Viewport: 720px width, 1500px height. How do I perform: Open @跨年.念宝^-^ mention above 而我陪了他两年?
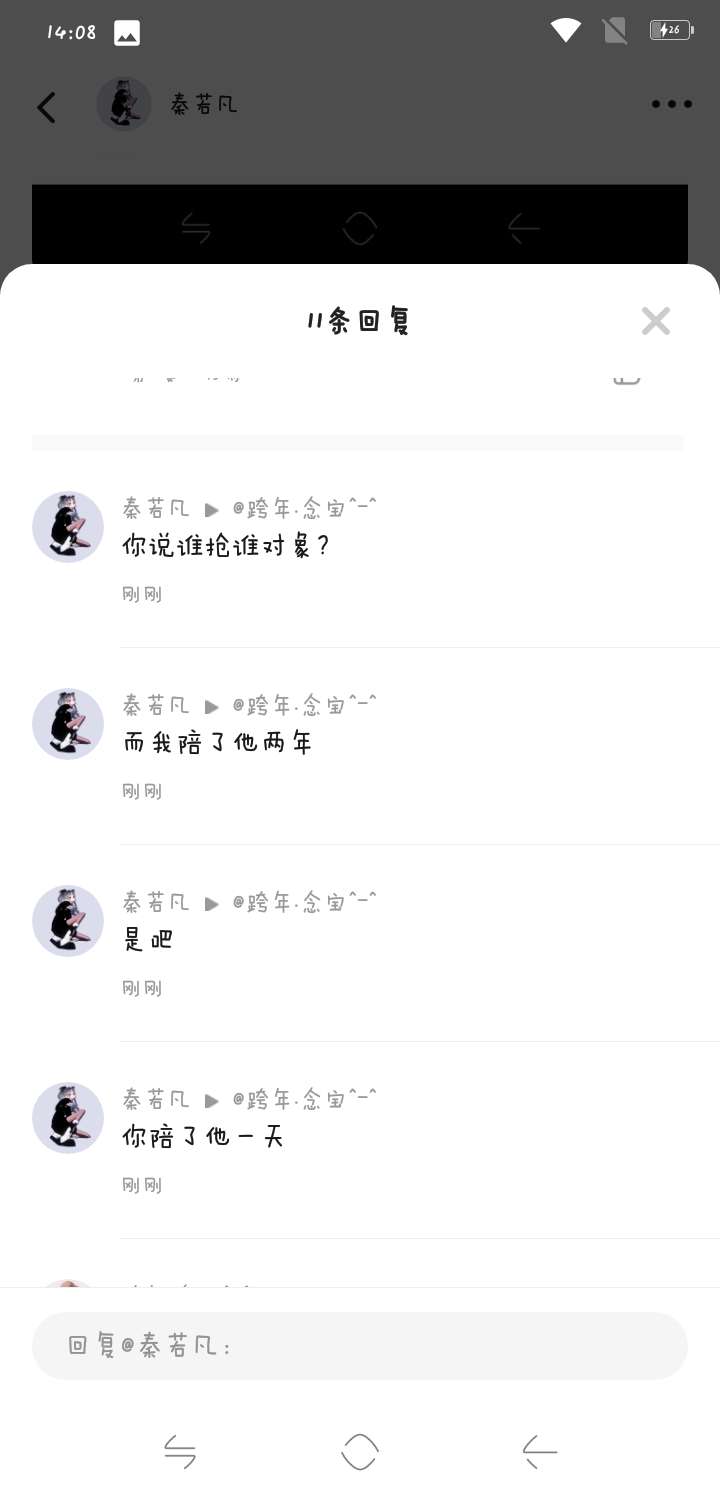pyautogui.click(x=305, y=705)
